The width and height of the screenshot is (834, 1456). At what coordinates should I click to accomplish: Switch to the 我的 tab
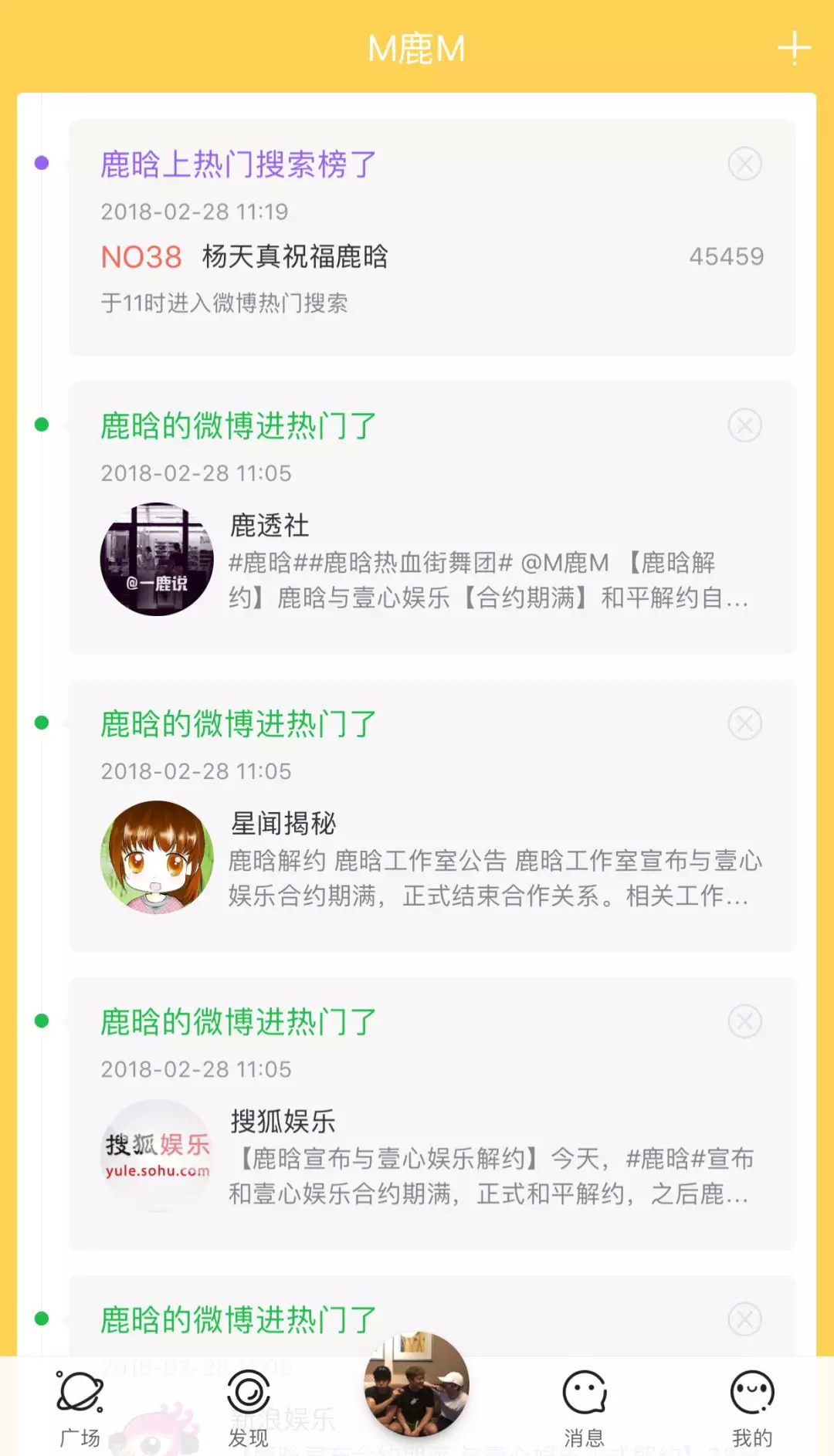pyautogui.click(x=752, y=1409)
